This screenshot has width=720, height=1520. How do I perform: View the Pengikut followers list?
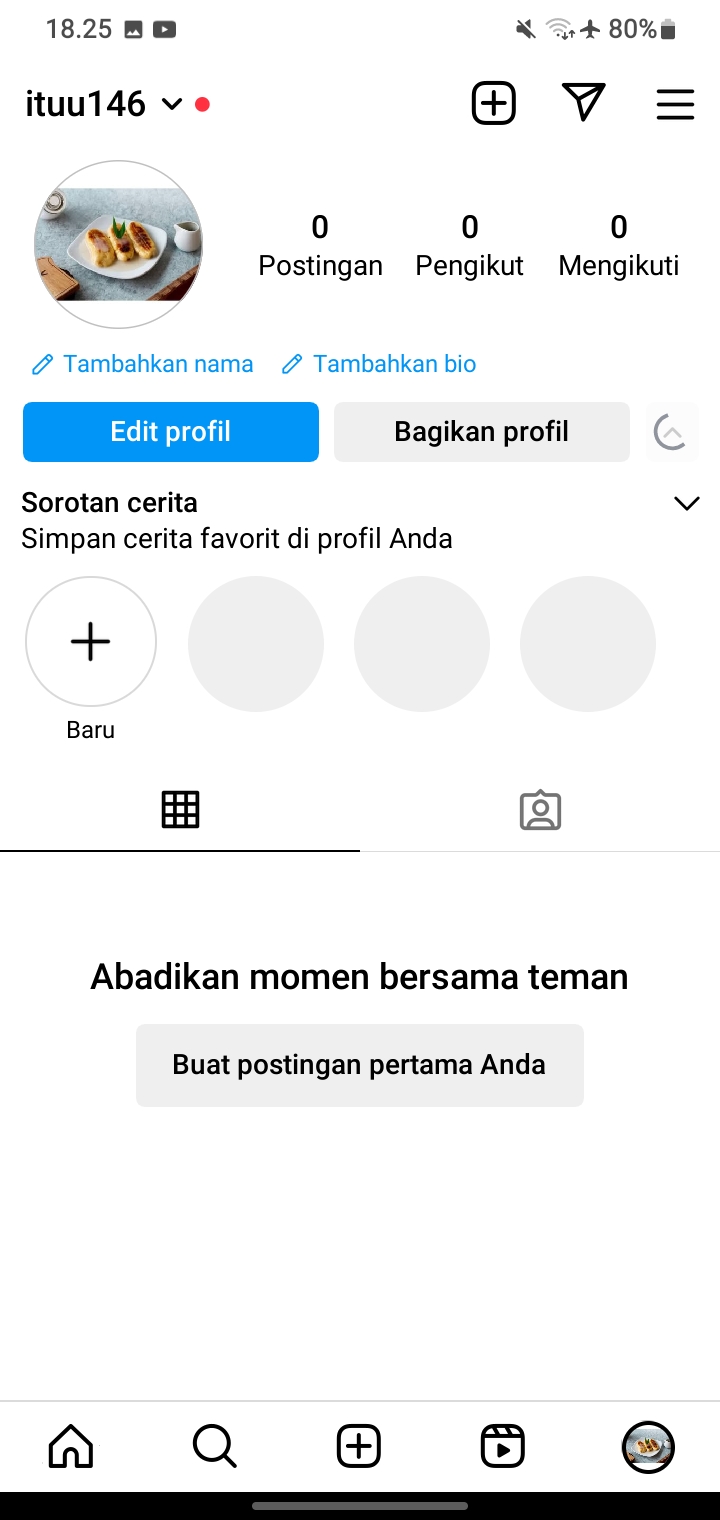tap(469, 245)
